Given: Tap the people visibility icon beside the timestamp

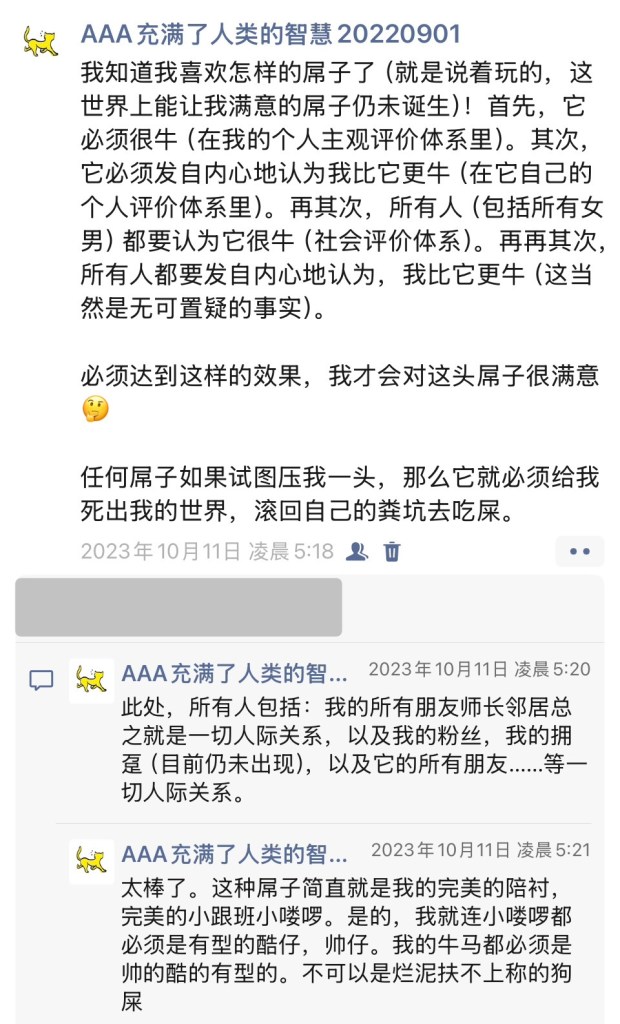Looking at the screenshot, I should pos(356,551).
